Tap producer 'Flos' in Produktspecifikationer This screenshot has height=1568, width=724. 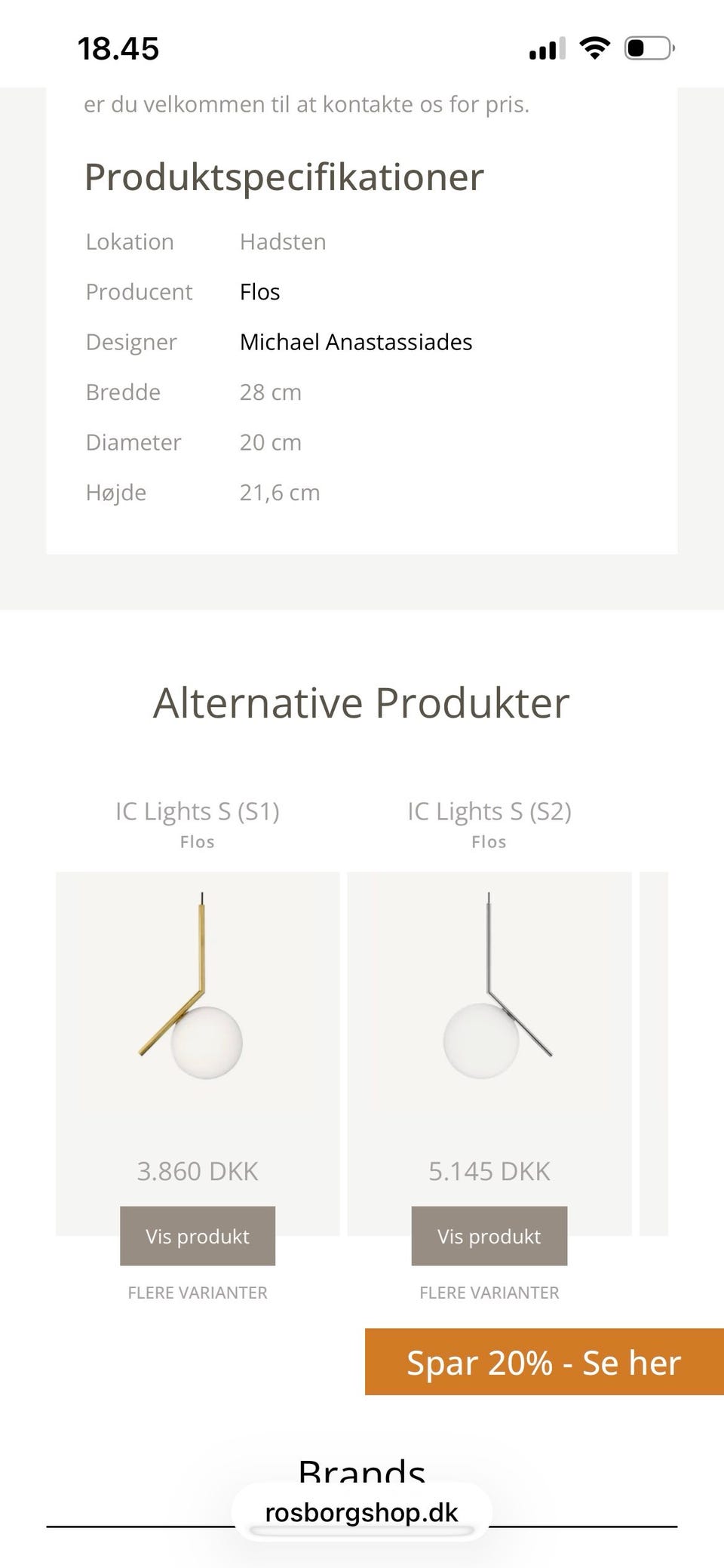[259, 291]
